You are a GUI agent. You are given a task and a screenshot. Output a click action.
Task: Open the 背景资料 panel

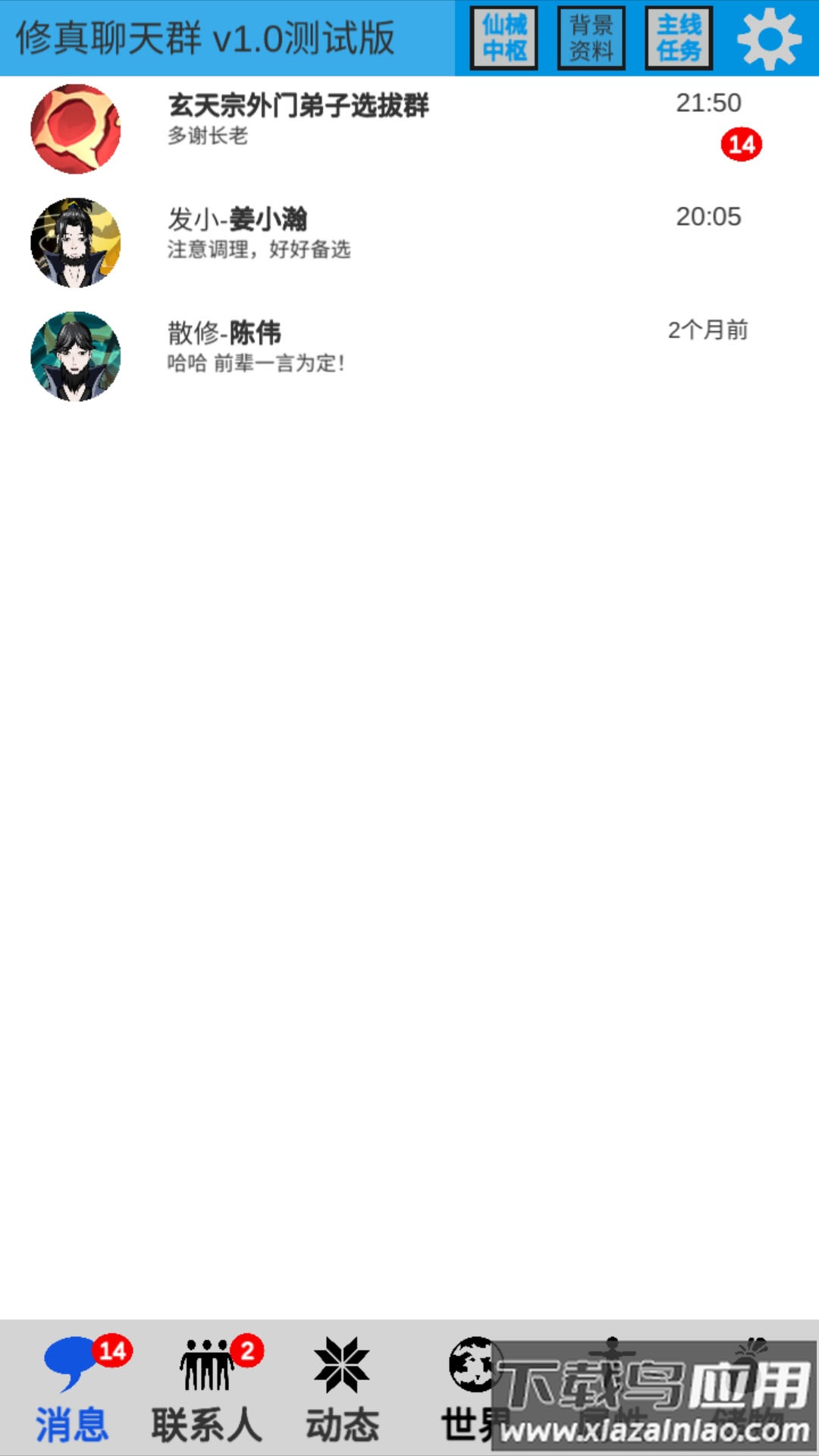(x=591, y=36)
